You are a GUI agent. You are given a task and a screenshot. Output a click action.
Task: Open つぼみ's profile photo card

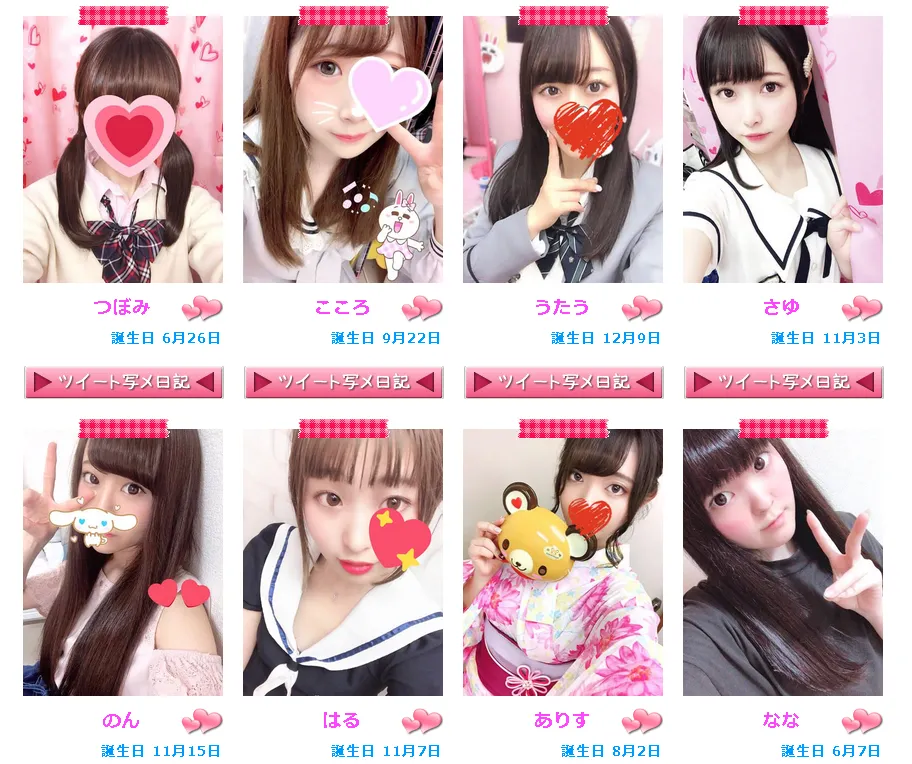pos(123,150)
